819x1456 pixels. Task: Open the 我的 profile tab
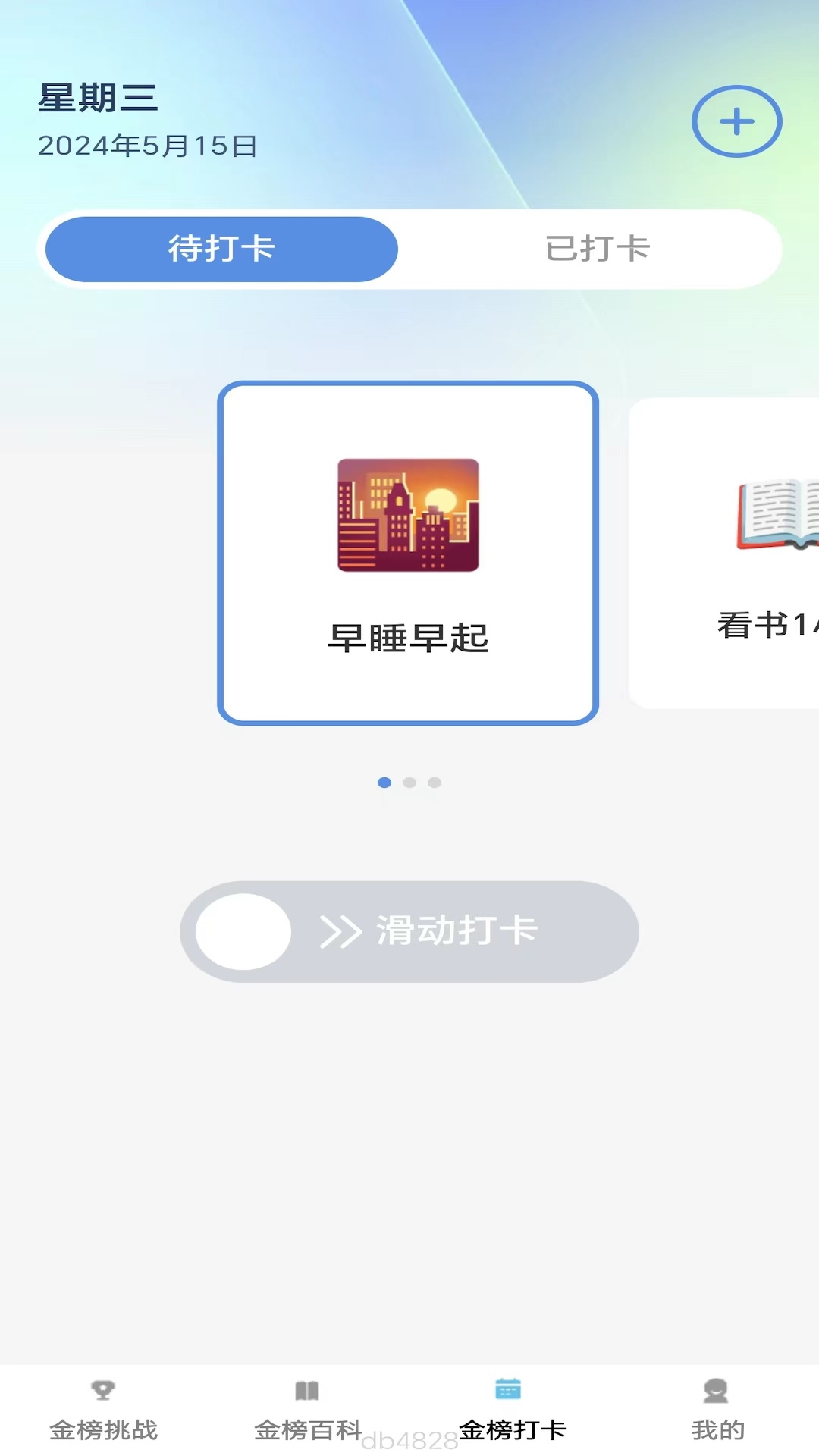coord(717,1410)
